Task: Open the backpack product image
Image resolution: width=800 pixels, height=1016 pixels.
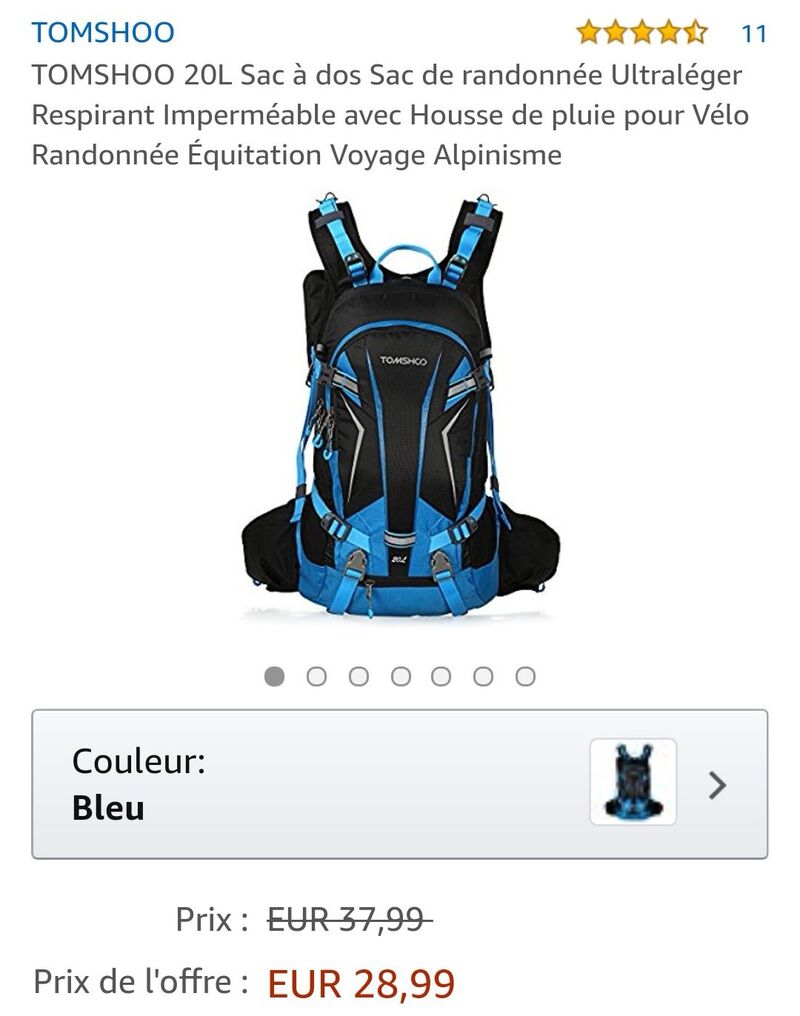Action: coord(400,405)
